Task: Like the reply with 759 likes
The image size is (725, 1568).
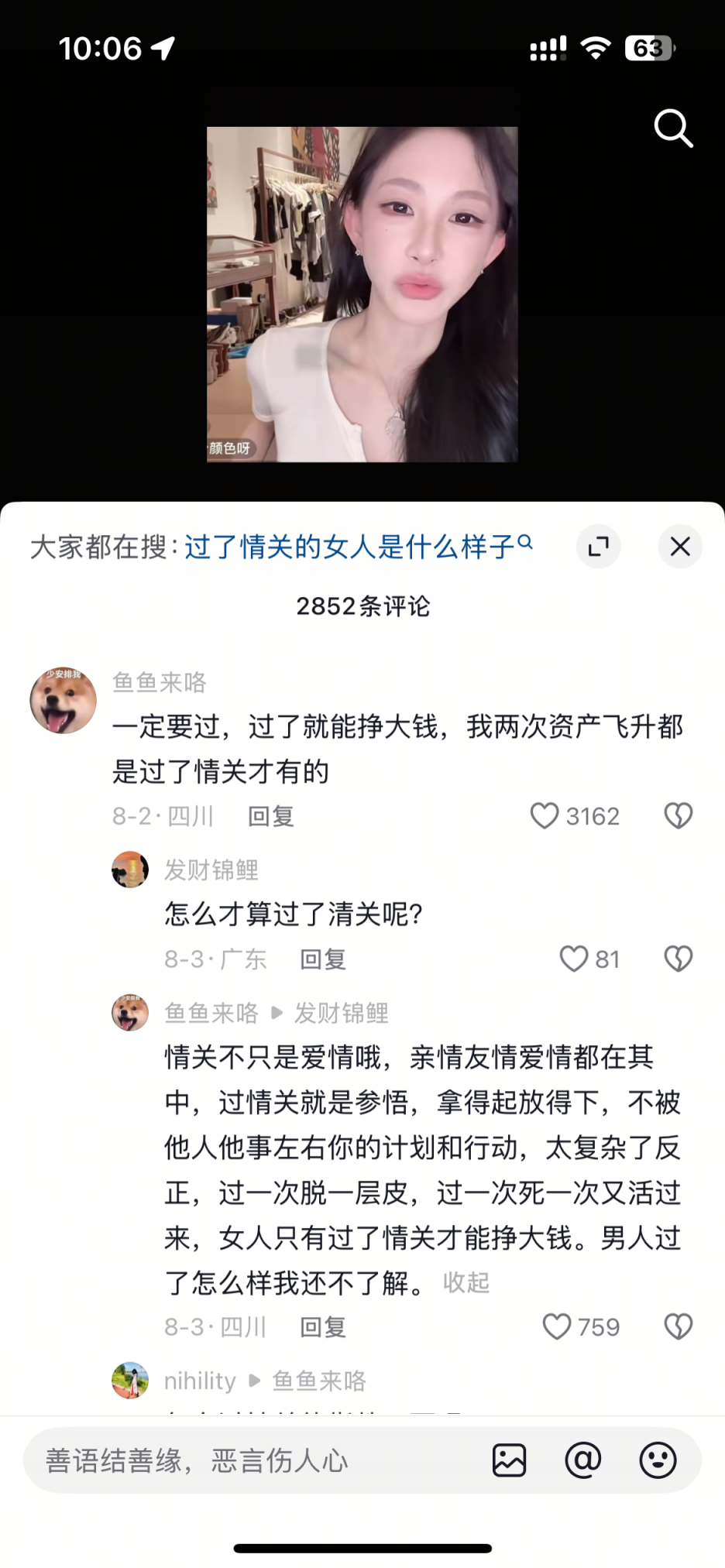Action: (556, 1326)
